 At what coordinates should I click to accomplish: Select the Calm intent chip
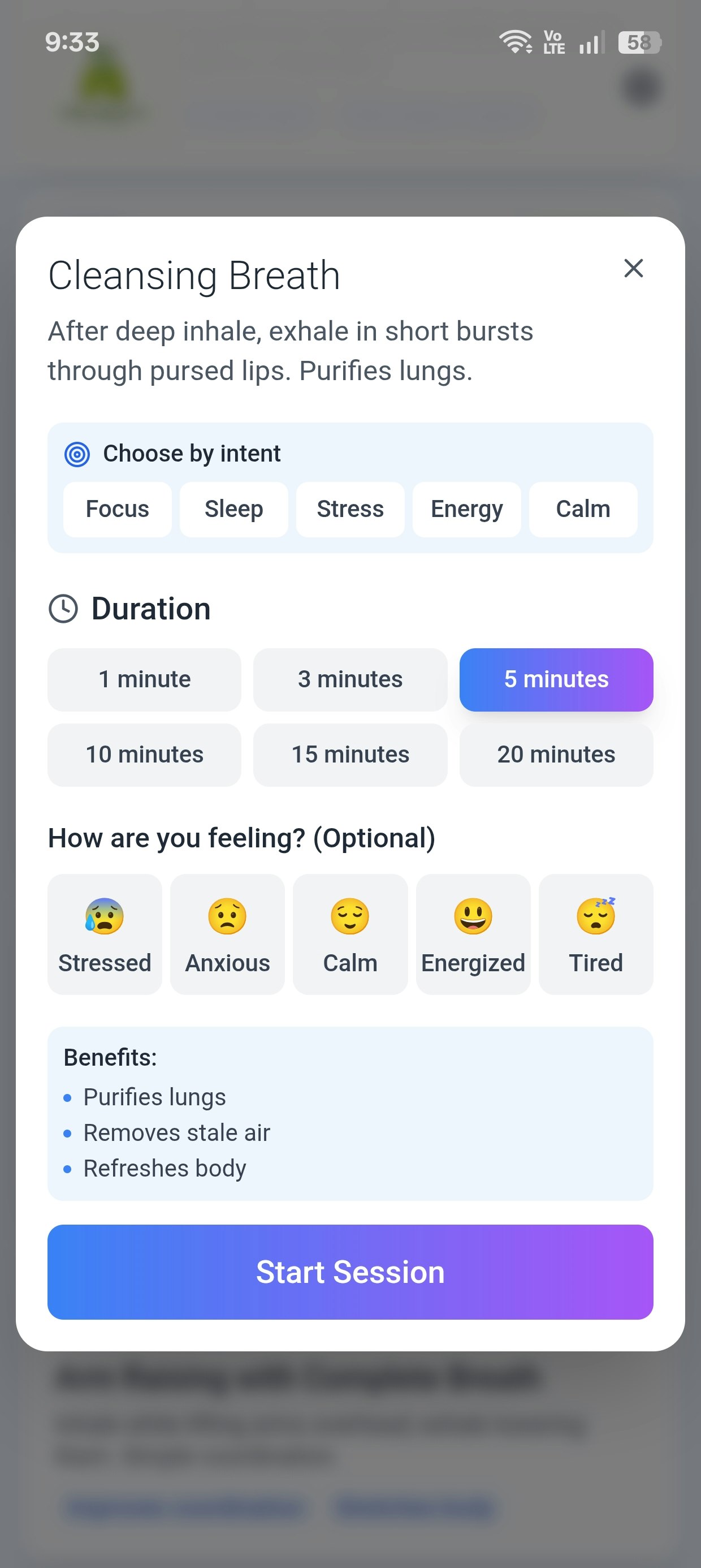[x=583, y=510]
